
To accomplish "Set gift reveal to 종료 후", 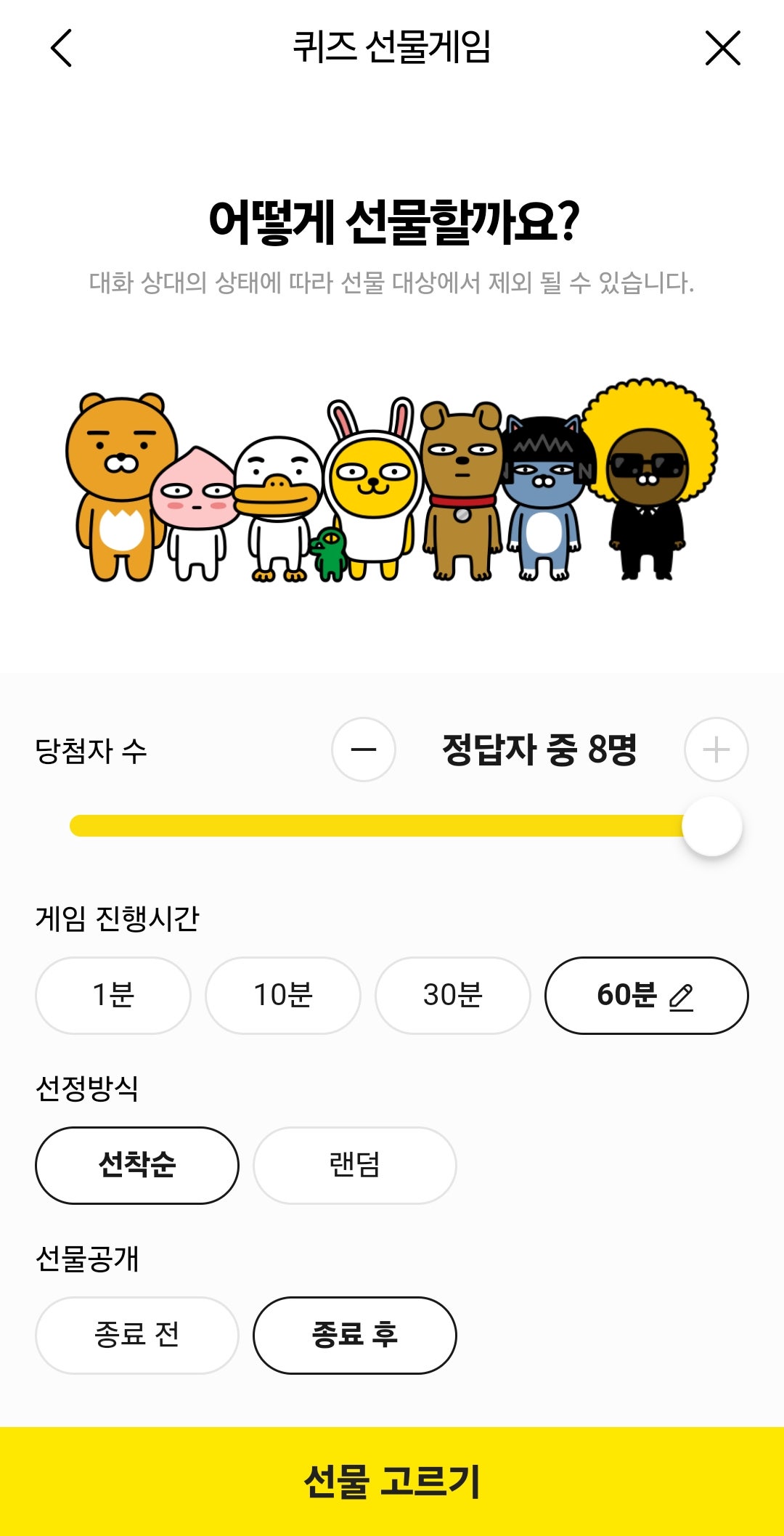I will [355, 1335].
